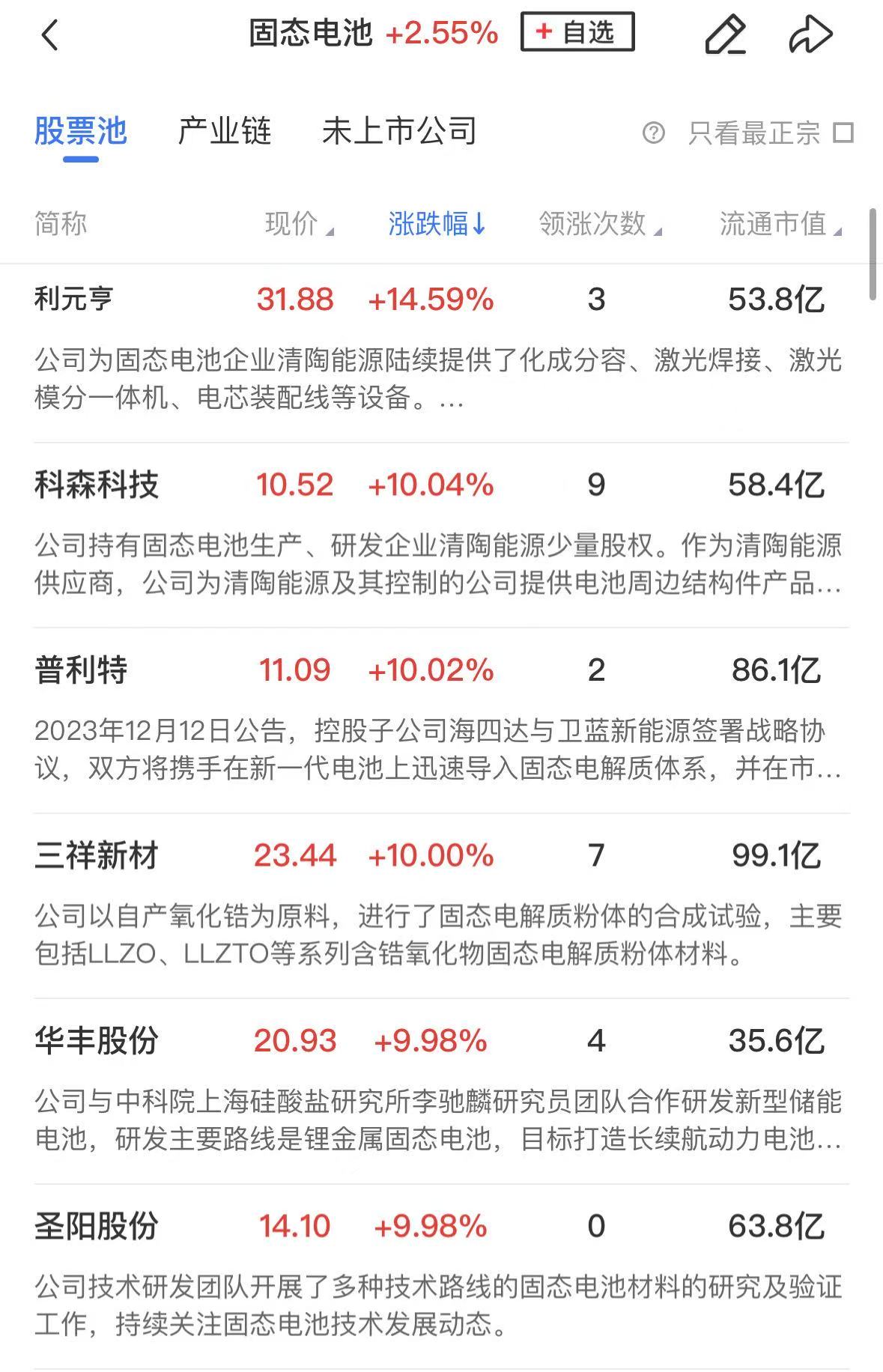
Task: Check the 只看最正宗 checkbox
Action: tap(844, 133)
